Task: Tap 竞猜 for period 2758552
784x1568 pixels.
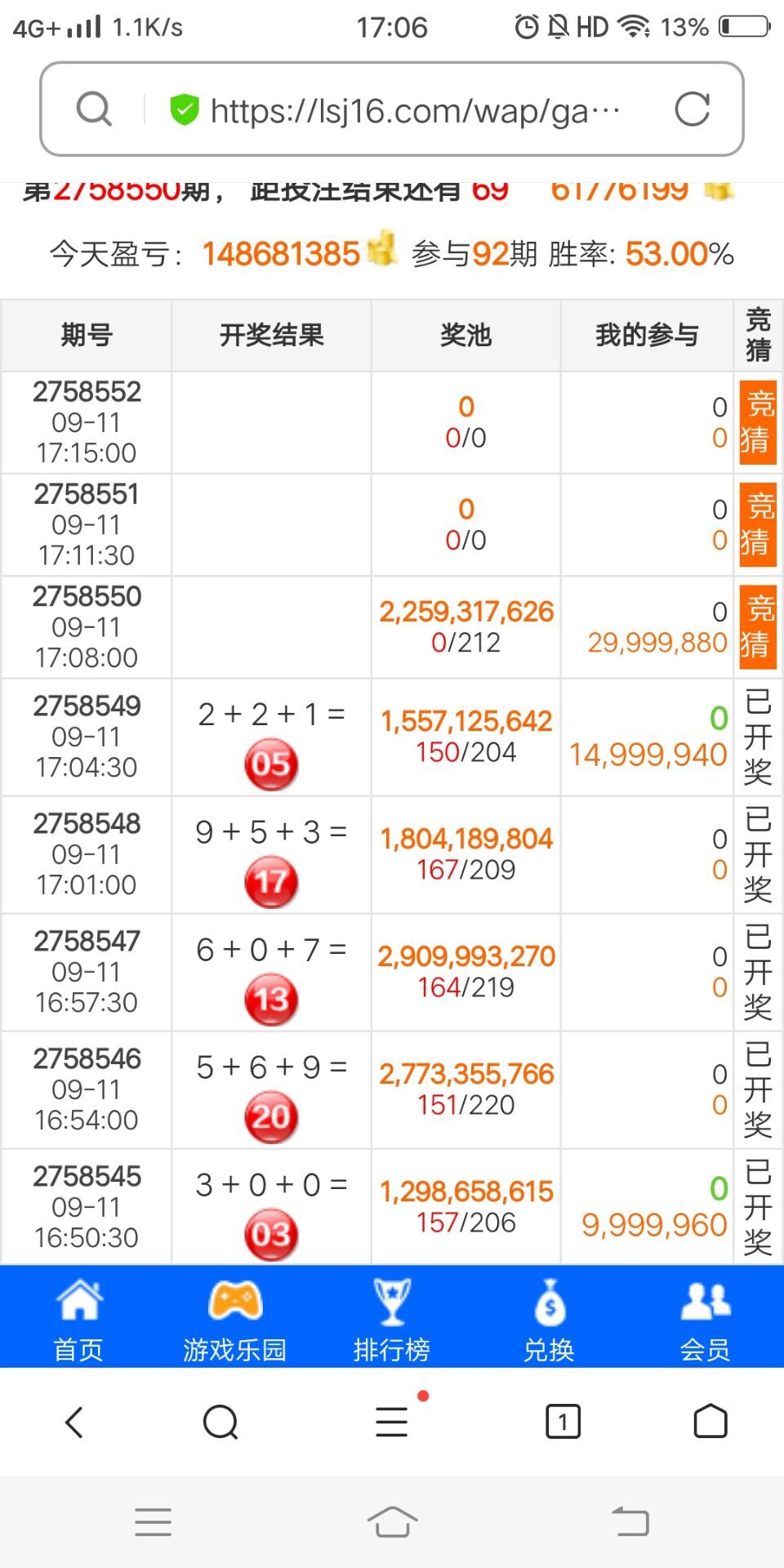Action: point(757,423)
